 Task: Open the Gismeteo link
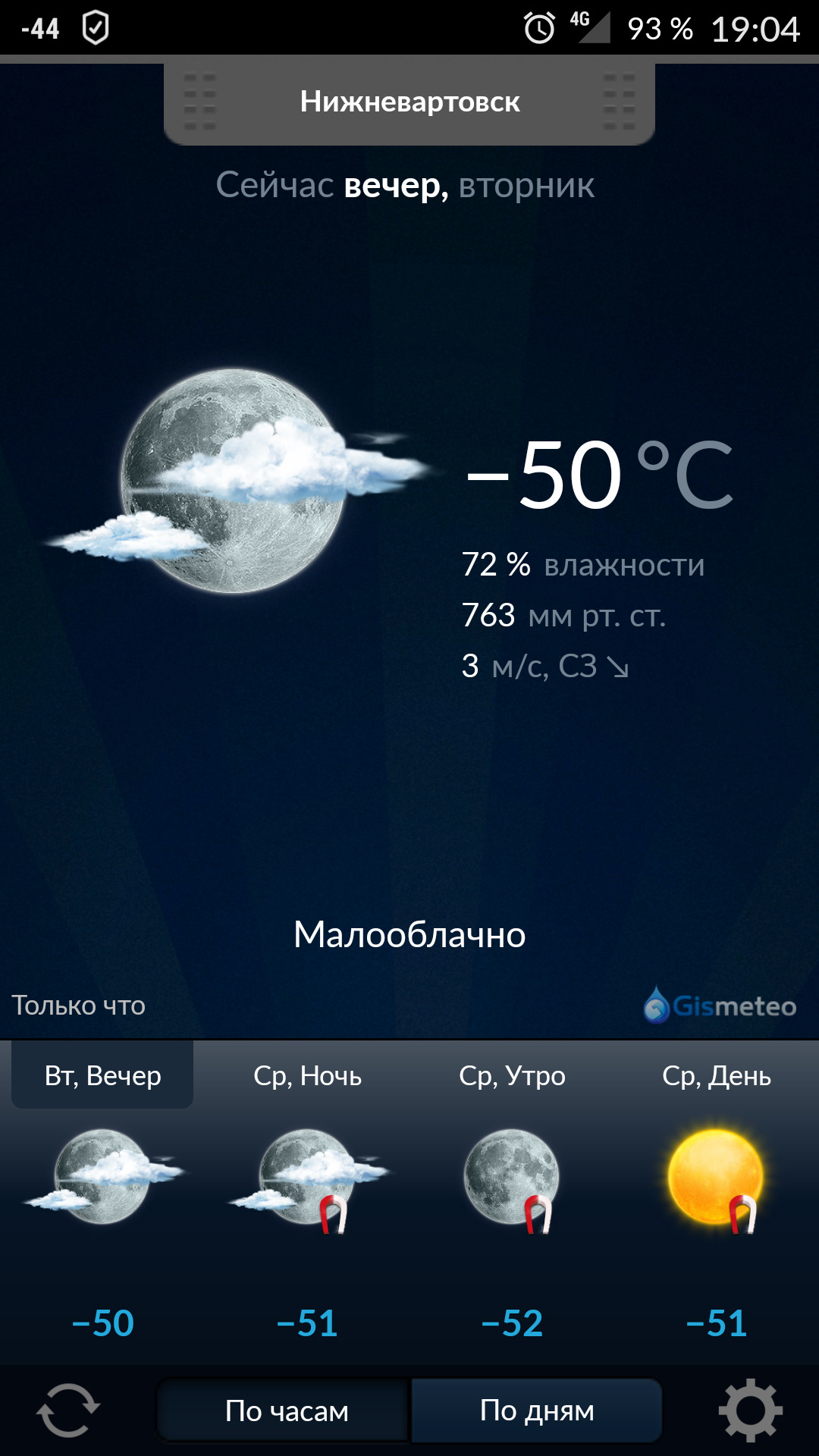coord(720,1006)
